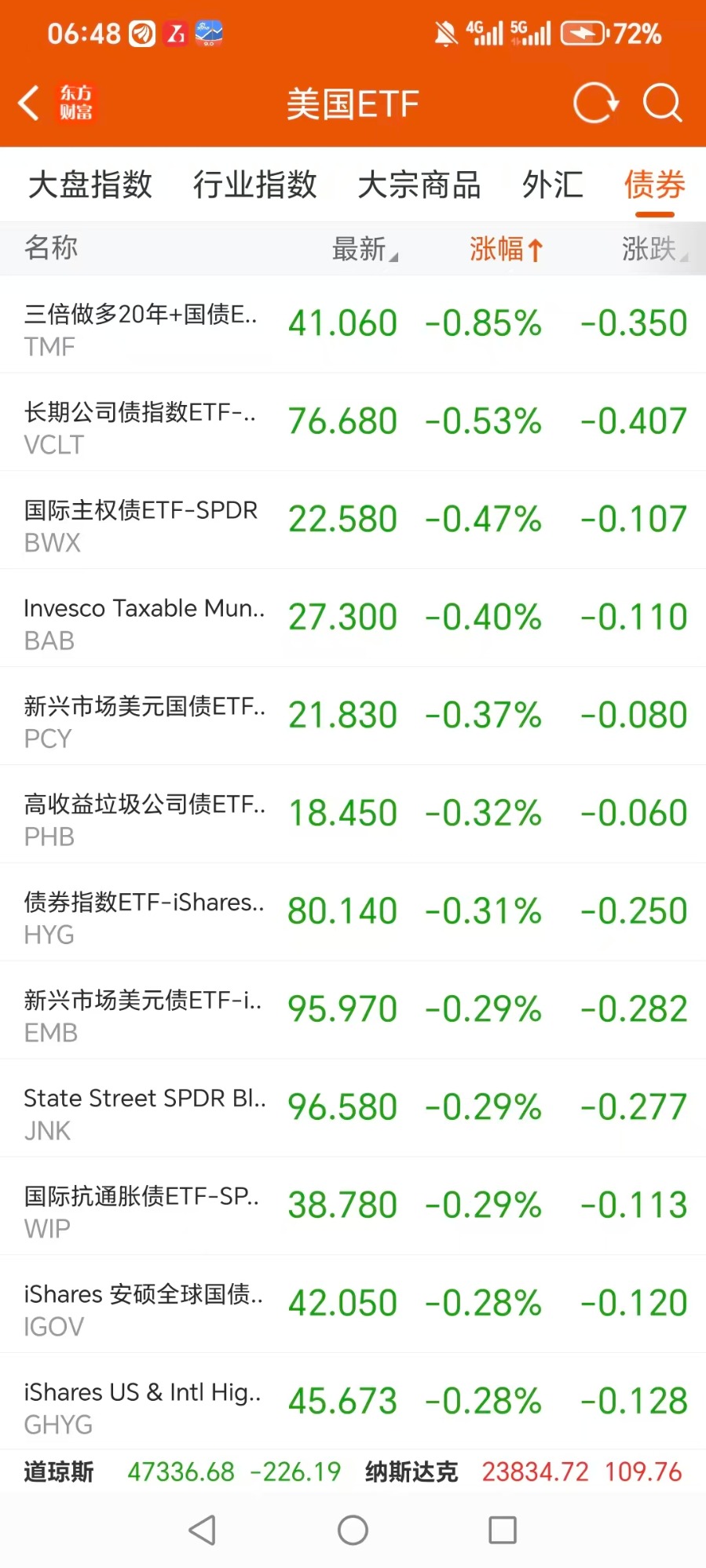Select the 大宗商品 tab
This screenshot has width=706, height=1568.
(x=419, y=185)
